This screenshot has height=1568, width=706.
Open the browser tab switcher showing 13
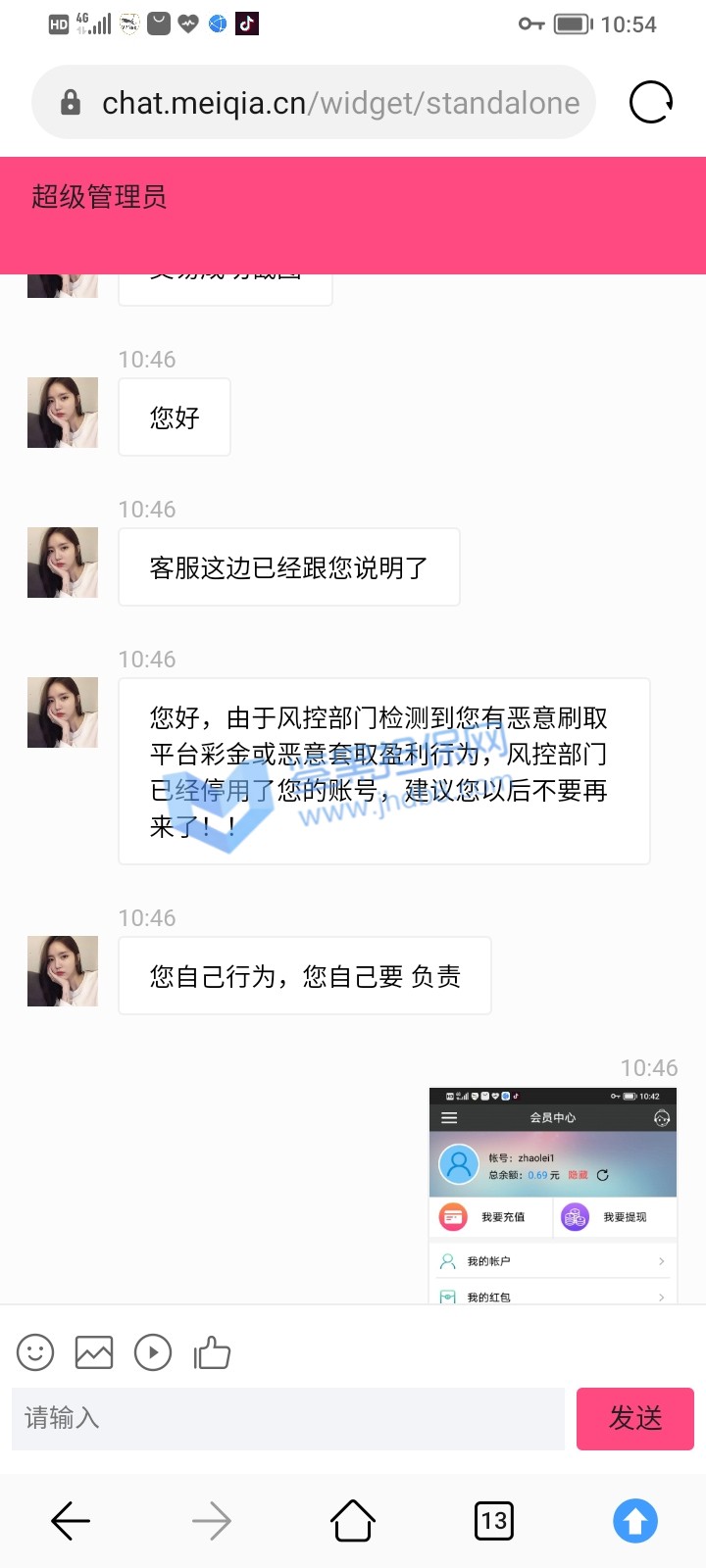(x=494, y=1521)
